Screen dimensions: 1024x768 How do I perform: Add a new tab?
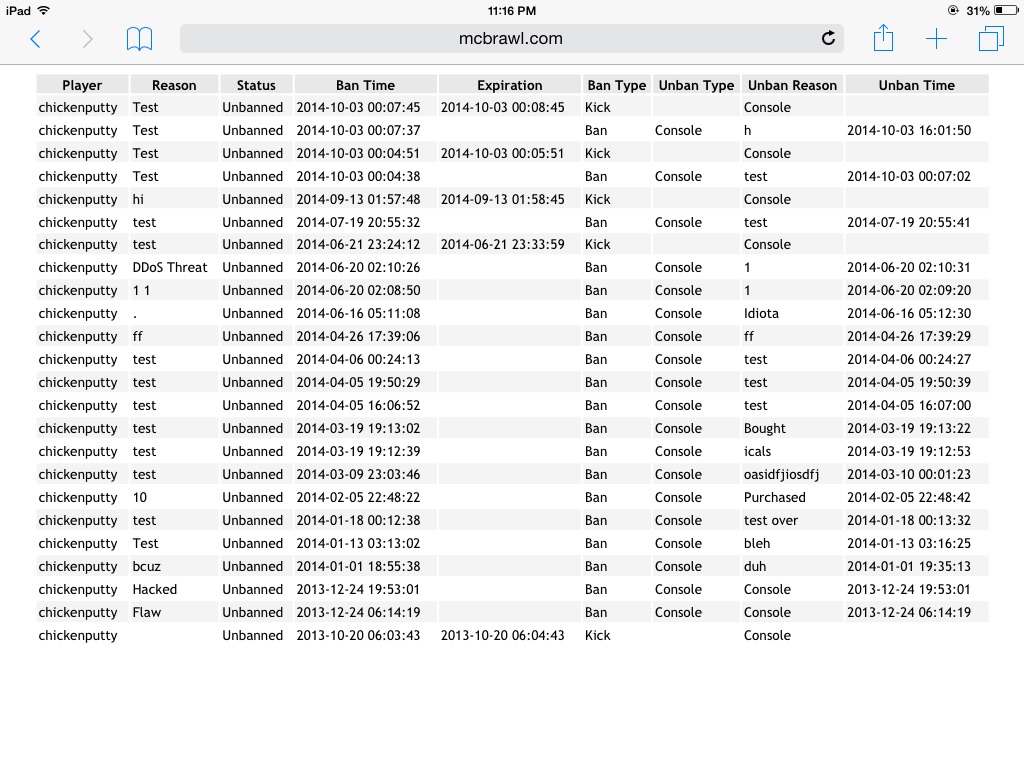pyautogui.click(x=936, y=39)
